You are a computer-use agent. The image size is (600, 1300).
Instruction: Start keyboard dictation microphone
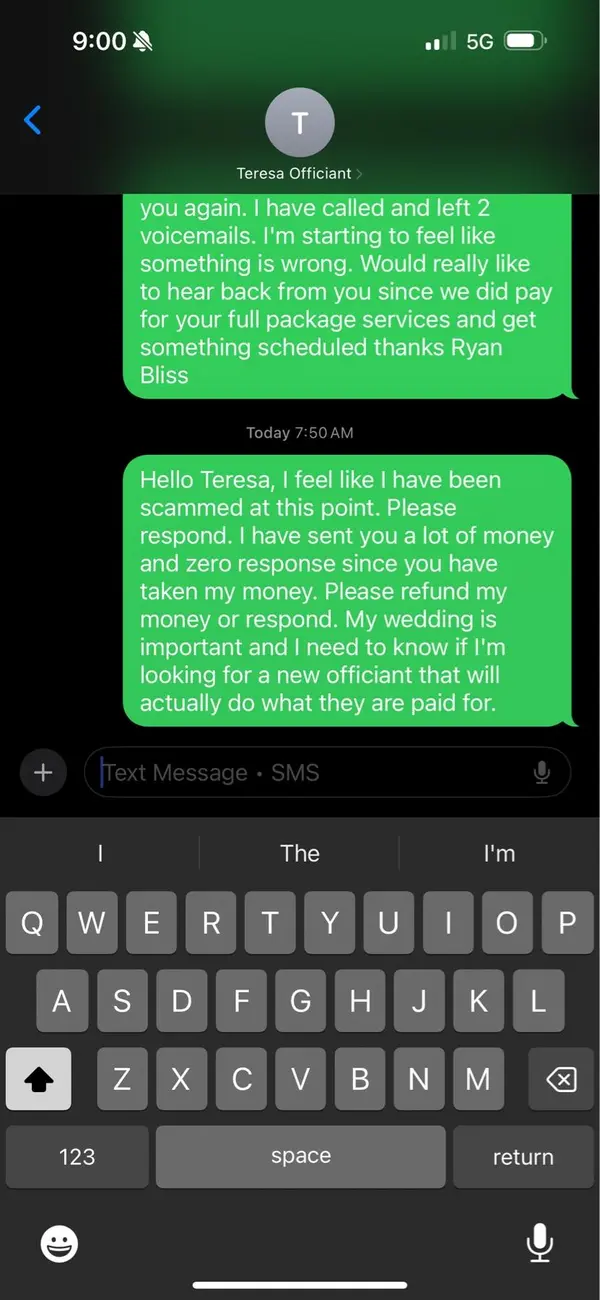(540, 1243)
